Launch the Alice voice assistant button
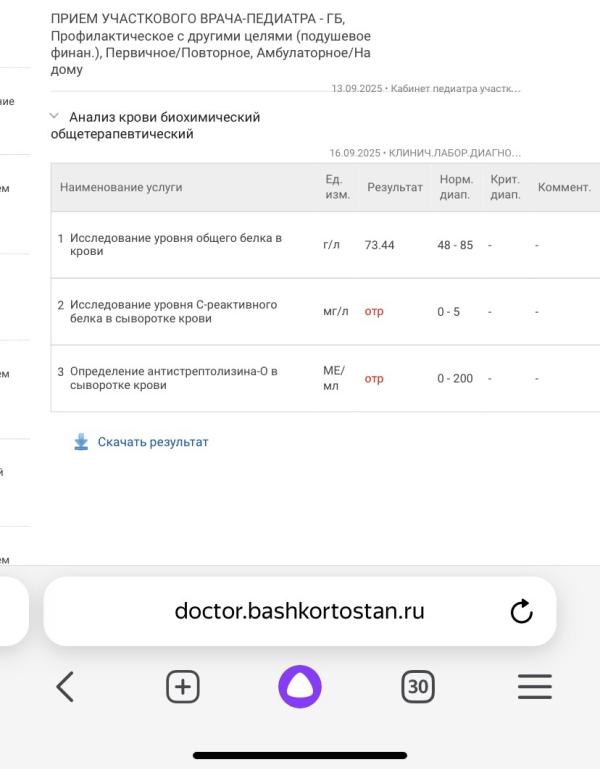Screen dimensions: 600x769 coord(300,687)
